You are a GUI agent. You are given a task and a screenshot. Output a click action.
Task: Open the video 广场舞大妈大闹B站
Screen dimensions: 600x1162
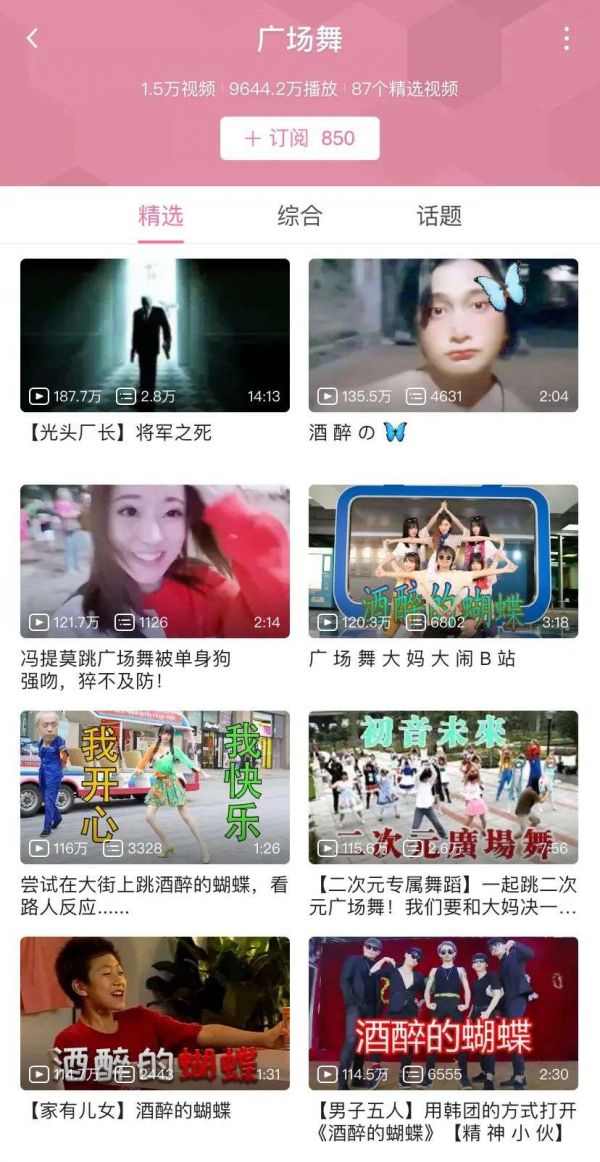(443, 561)
